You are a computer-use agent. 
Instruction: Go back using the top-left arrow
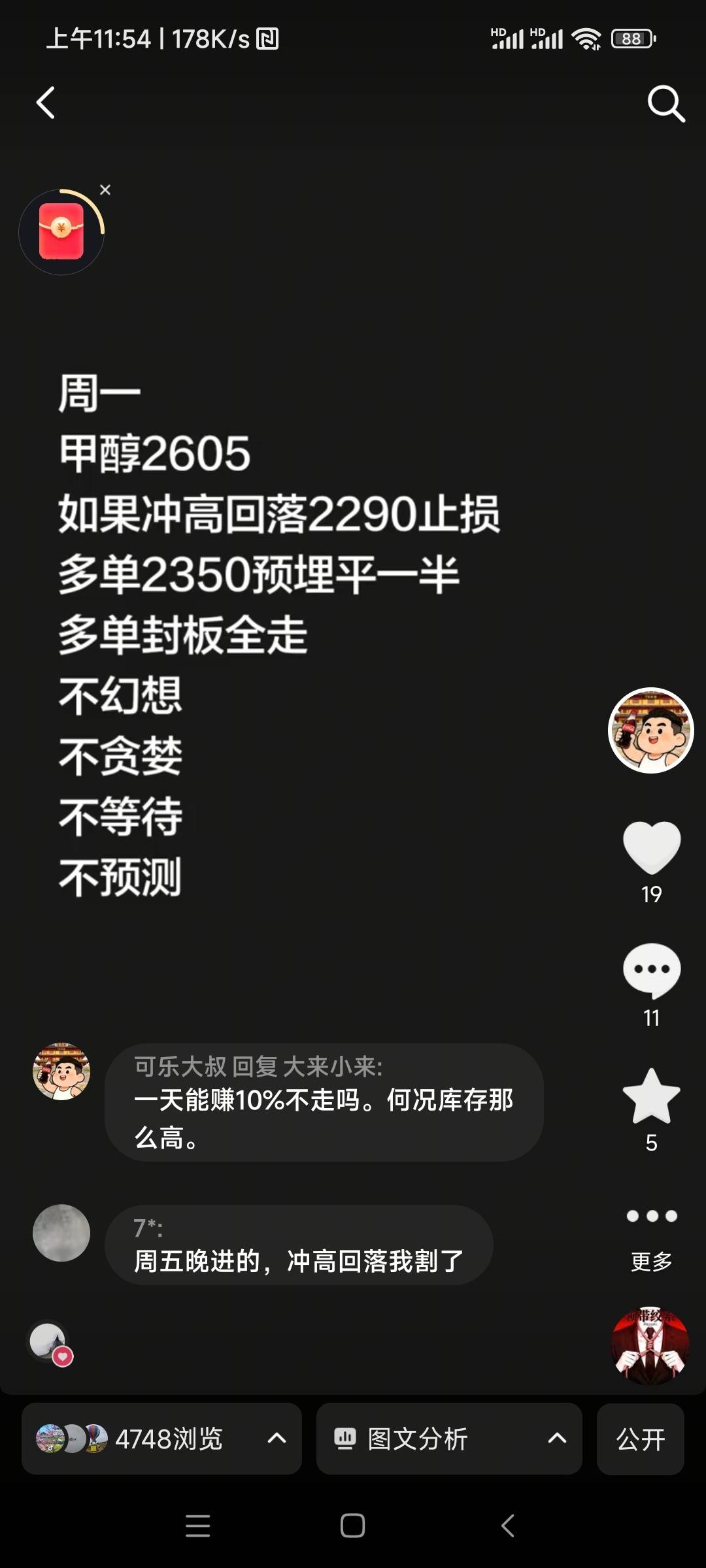point(46,103)
